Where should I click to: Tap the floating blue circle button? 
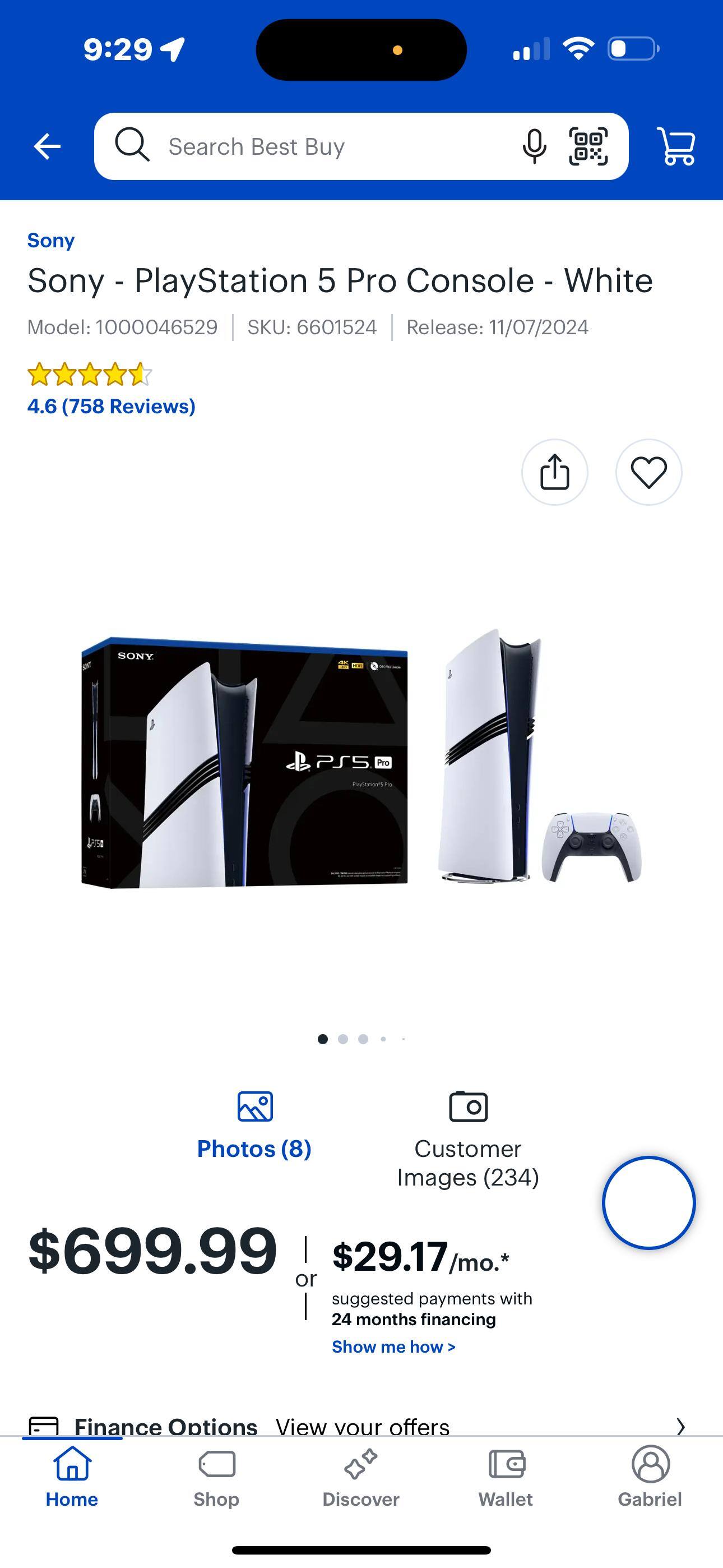tap(649, 1203)
